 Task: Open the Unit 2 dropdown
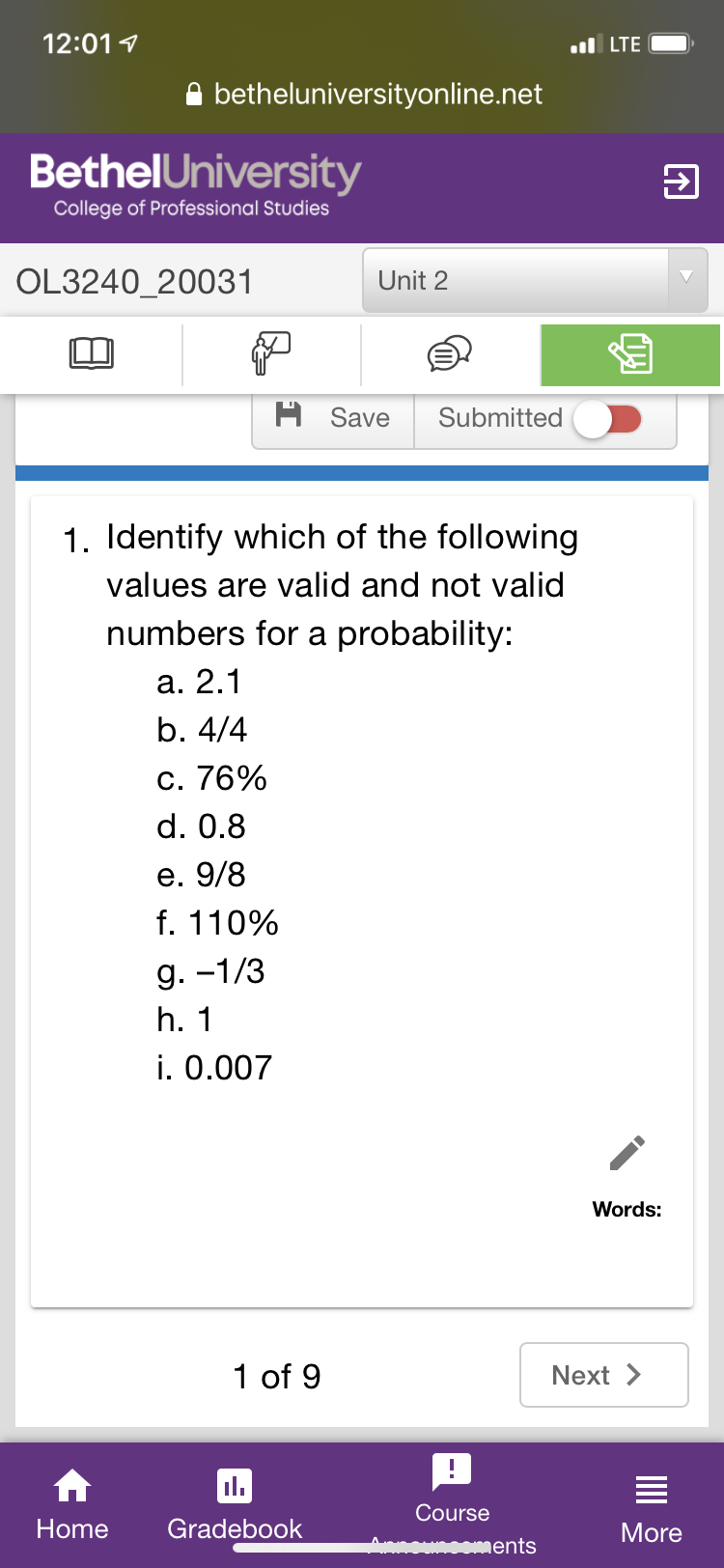[535, 280]
